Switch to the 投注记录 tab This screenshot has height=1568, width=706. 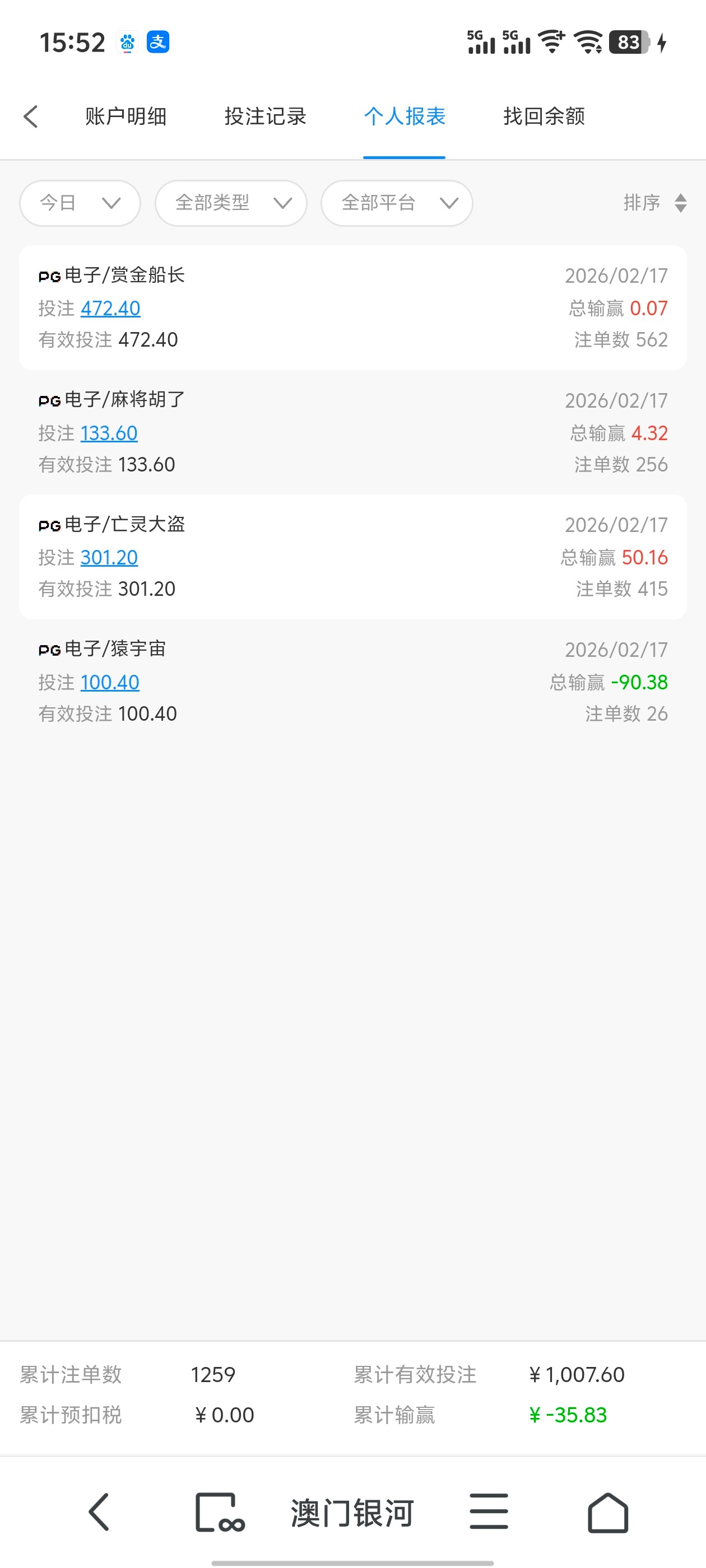point(265,116)
